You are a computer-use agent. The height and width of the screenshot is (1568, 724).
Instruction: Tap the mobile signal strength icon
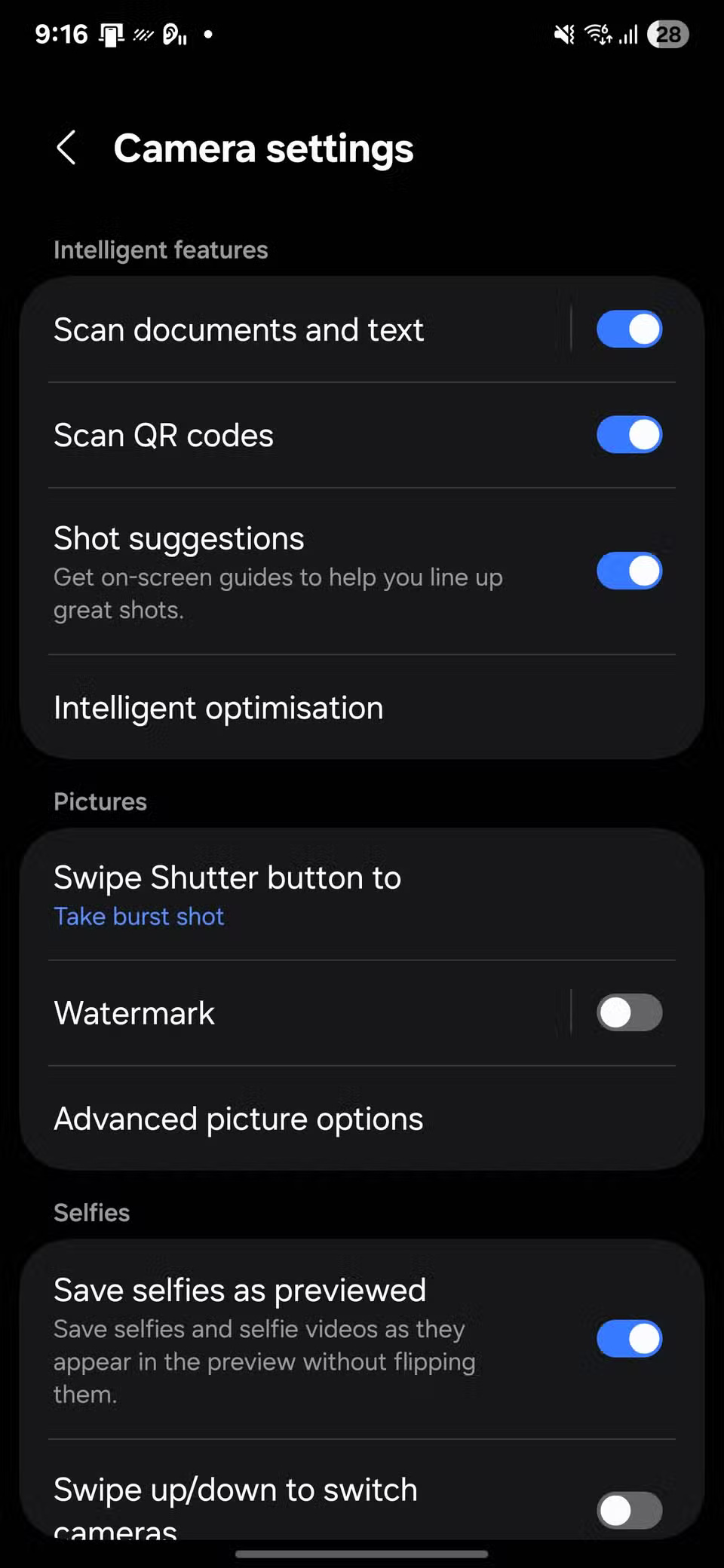[629, 34]
